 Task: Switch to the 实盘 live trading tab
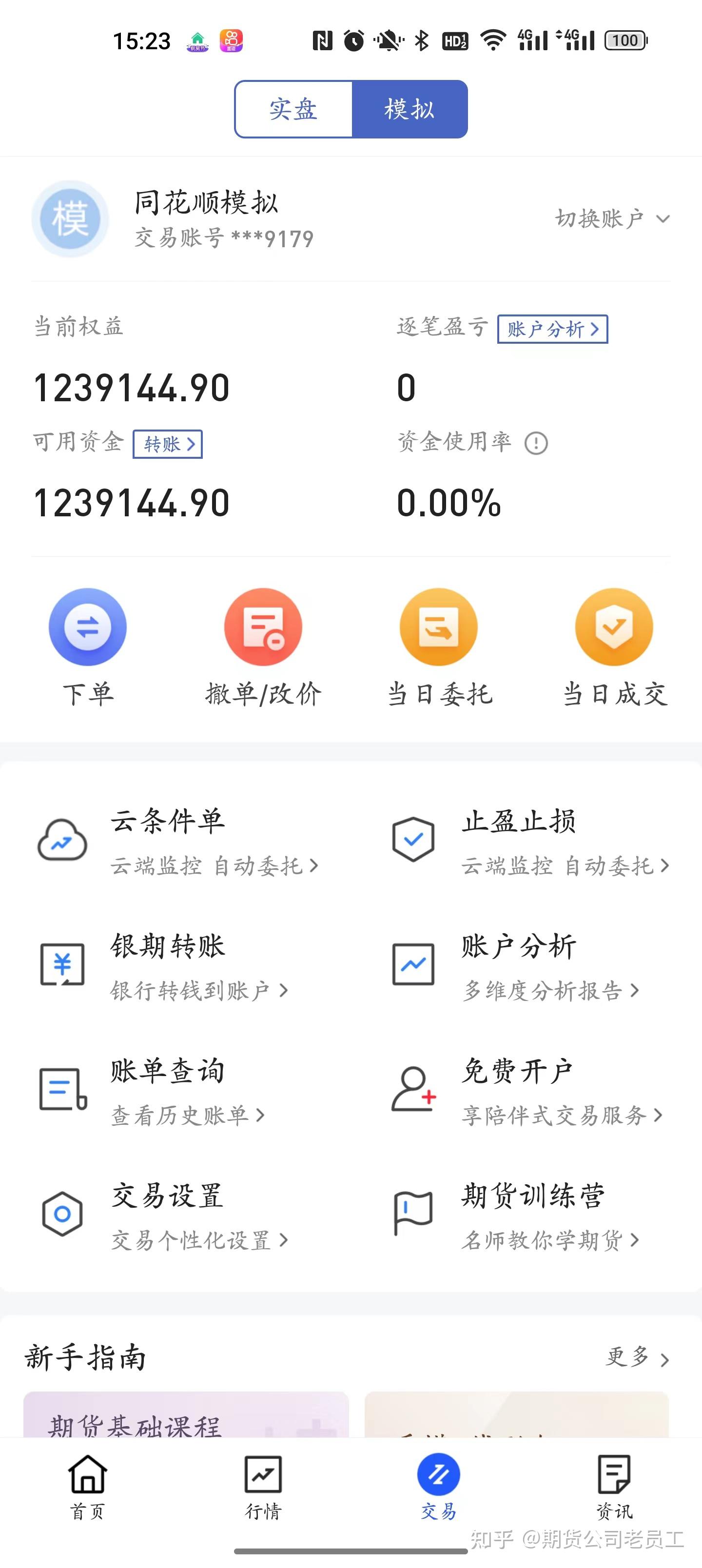(293, 110)
